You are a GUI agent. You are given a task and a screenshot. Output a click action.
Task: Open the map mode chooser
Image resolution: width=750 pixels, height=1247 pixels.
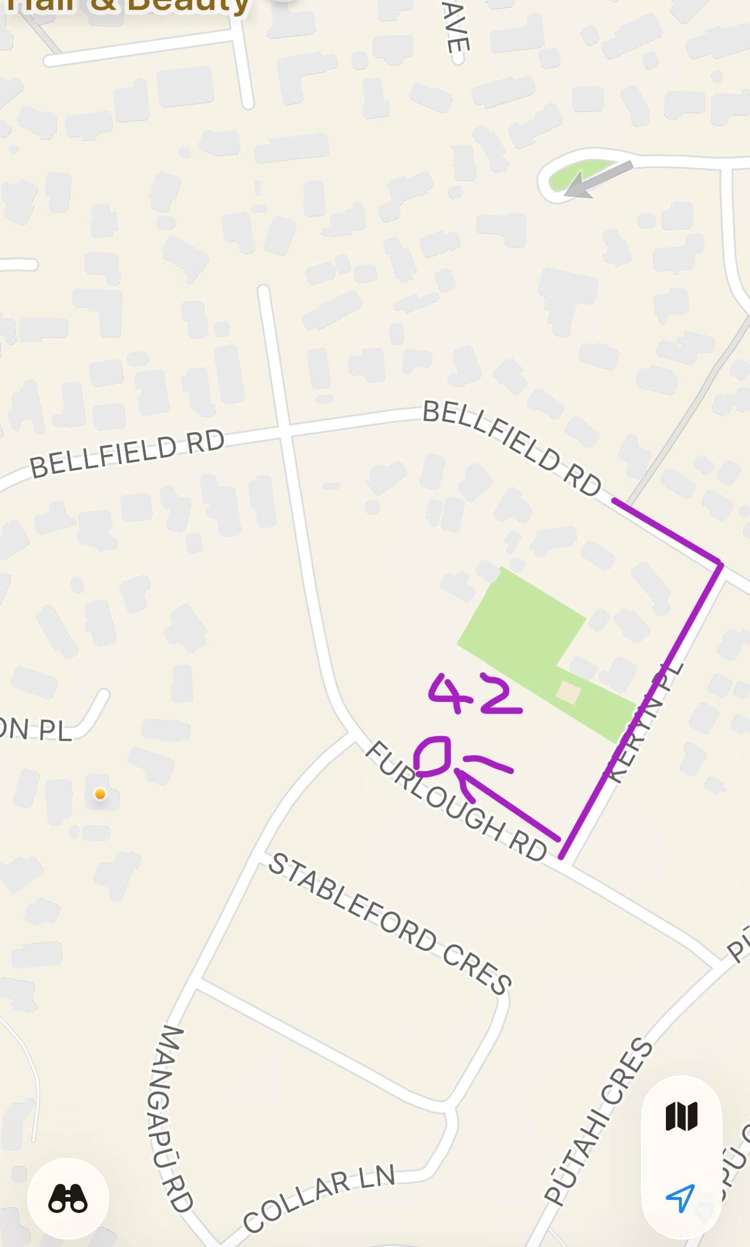pos(681,1116)
